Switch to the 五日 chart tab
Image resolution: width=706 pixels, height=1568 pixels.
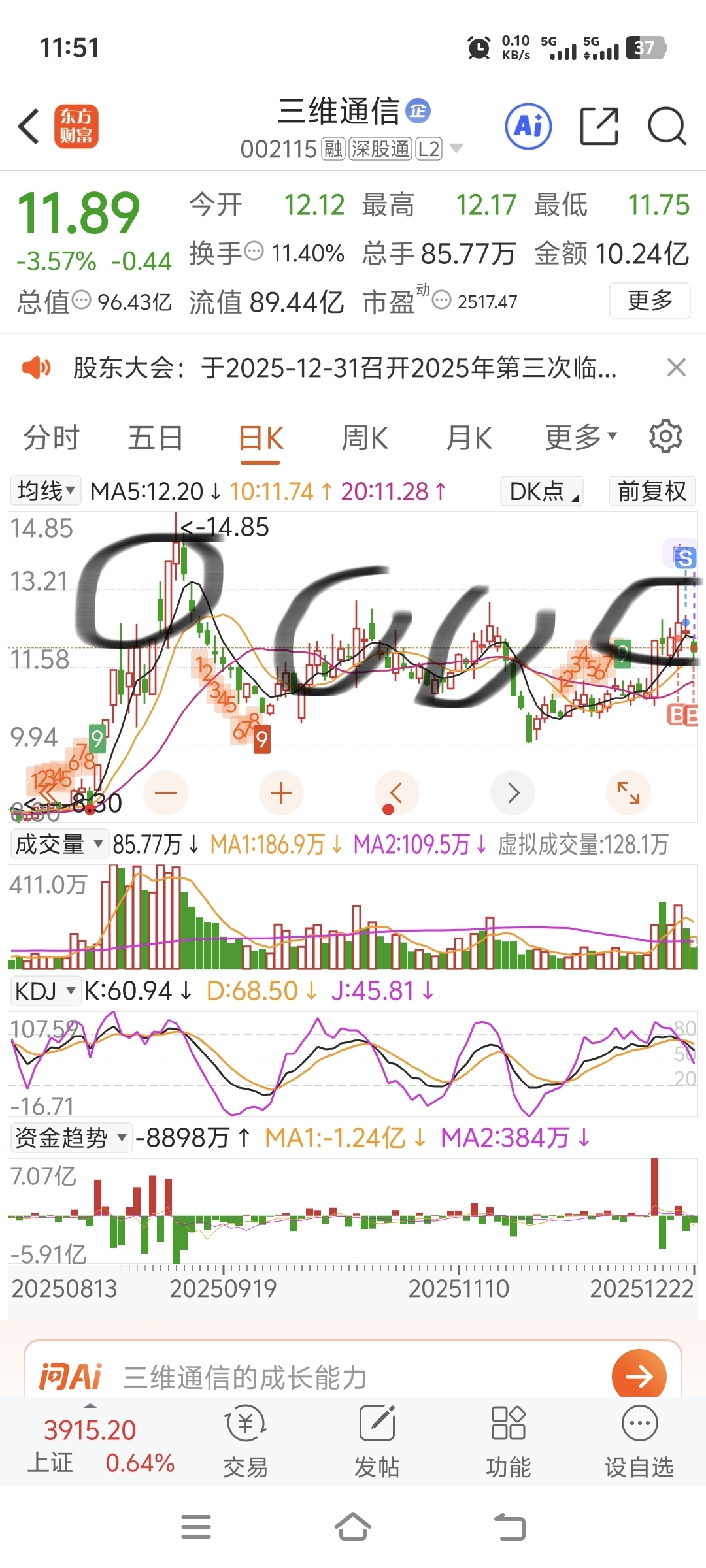coord(155,438)
